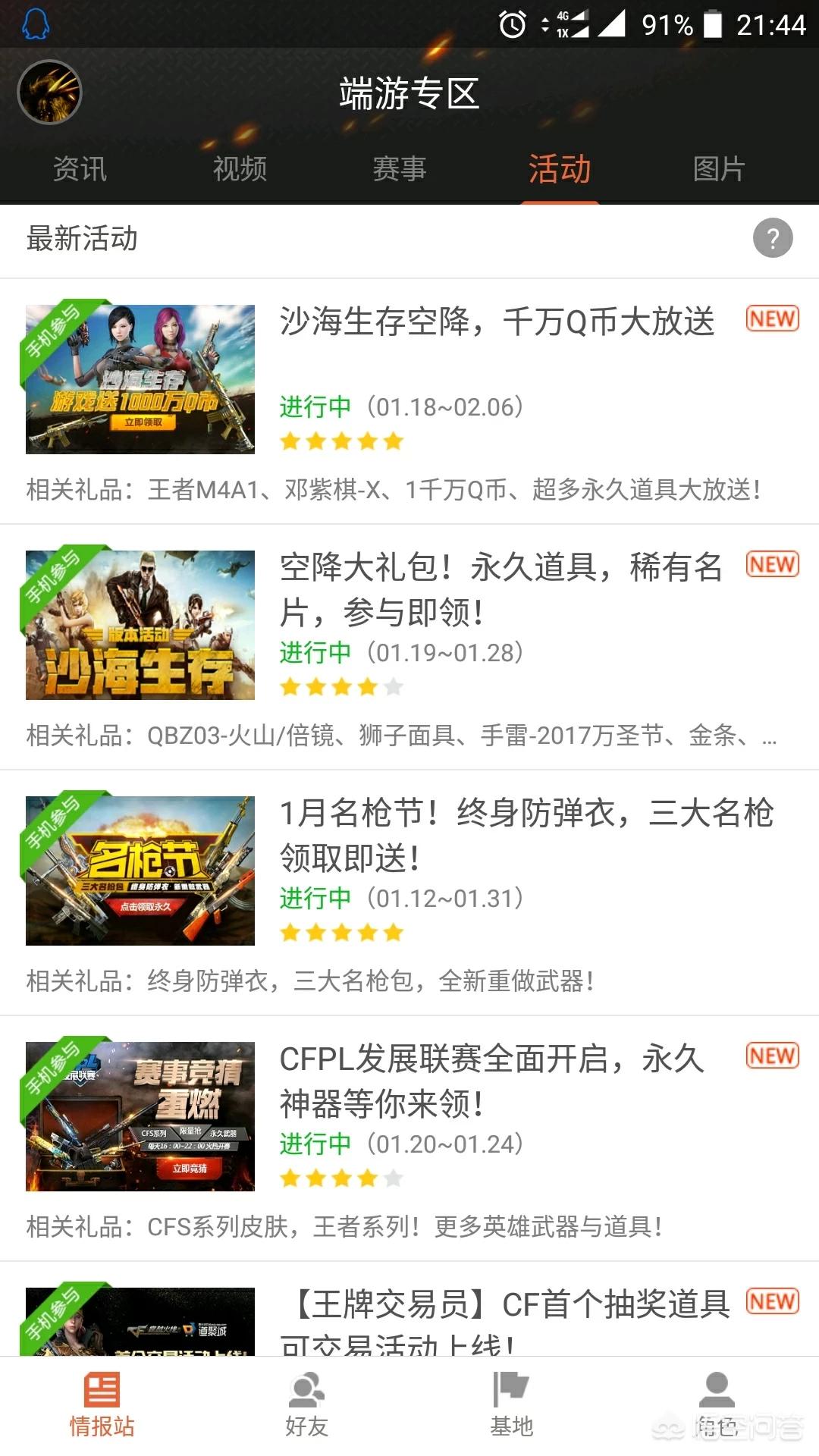Switch to the 图片 tab
Viewport: 819px width, 1456px height.
point(719,168)
